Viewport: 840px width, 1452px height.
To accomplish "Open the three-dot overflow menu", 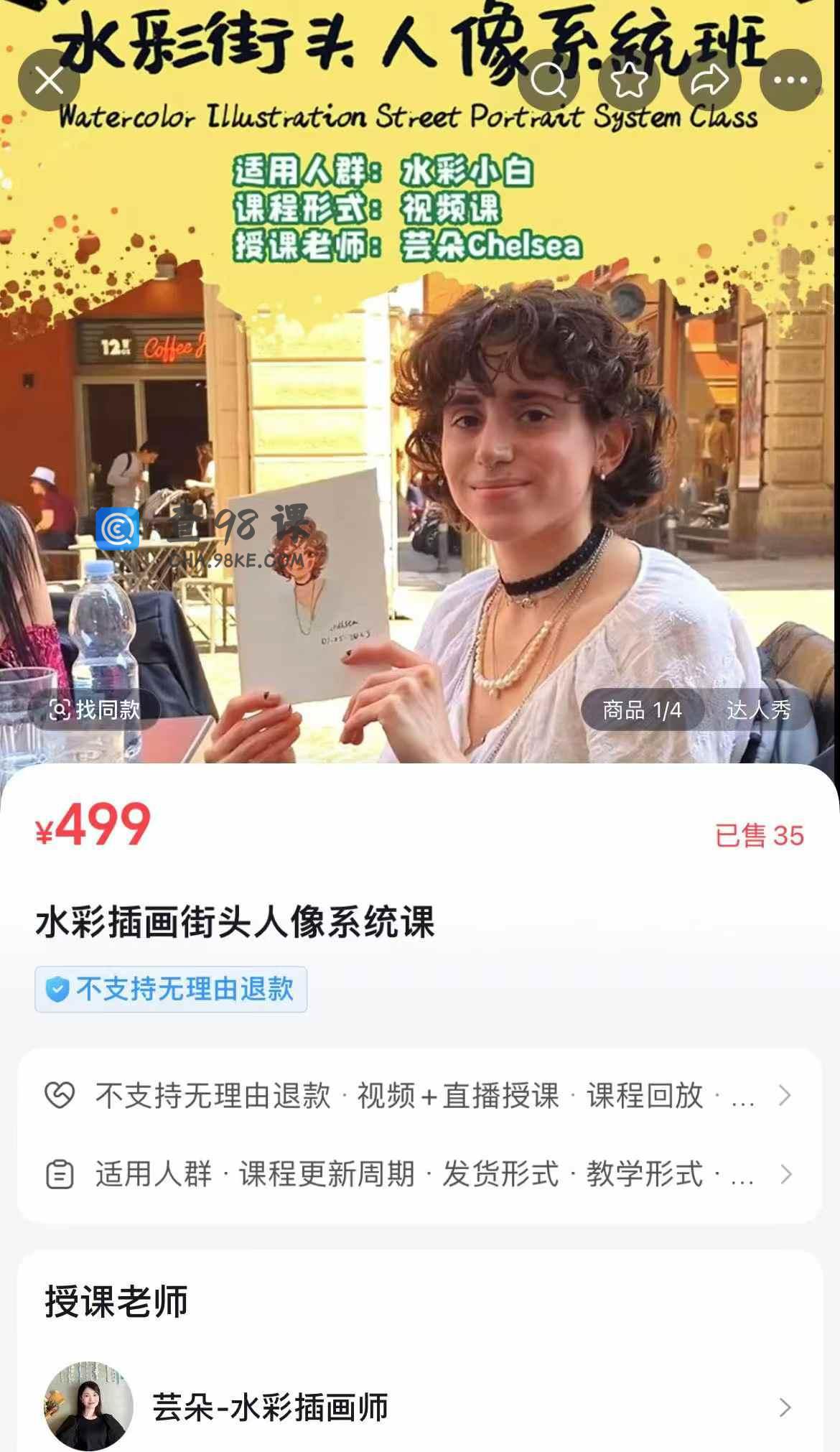I will [x=790, y=80].
